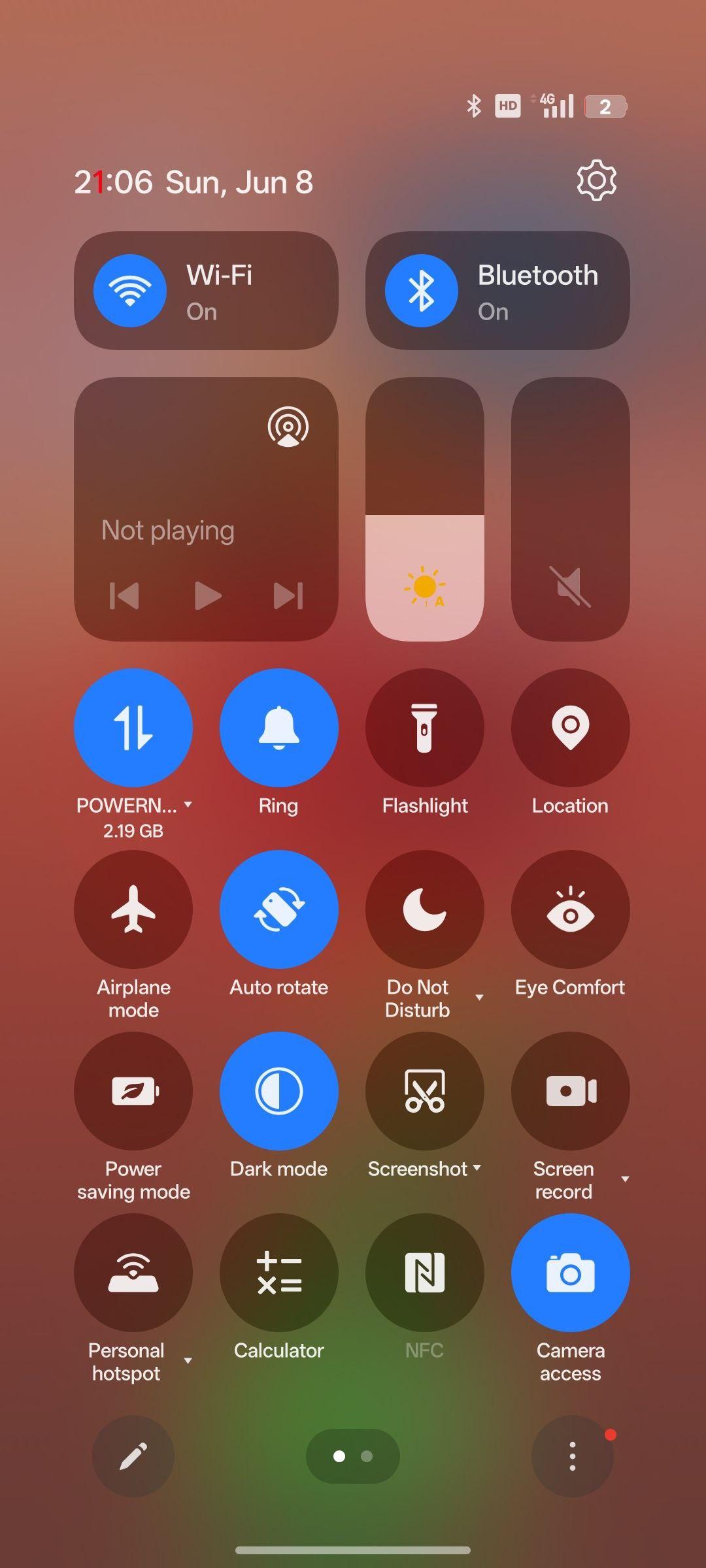This screenshot has height=1568, width=706.
Task: Start a Screen record
Action: click(x=571, y=1090)
